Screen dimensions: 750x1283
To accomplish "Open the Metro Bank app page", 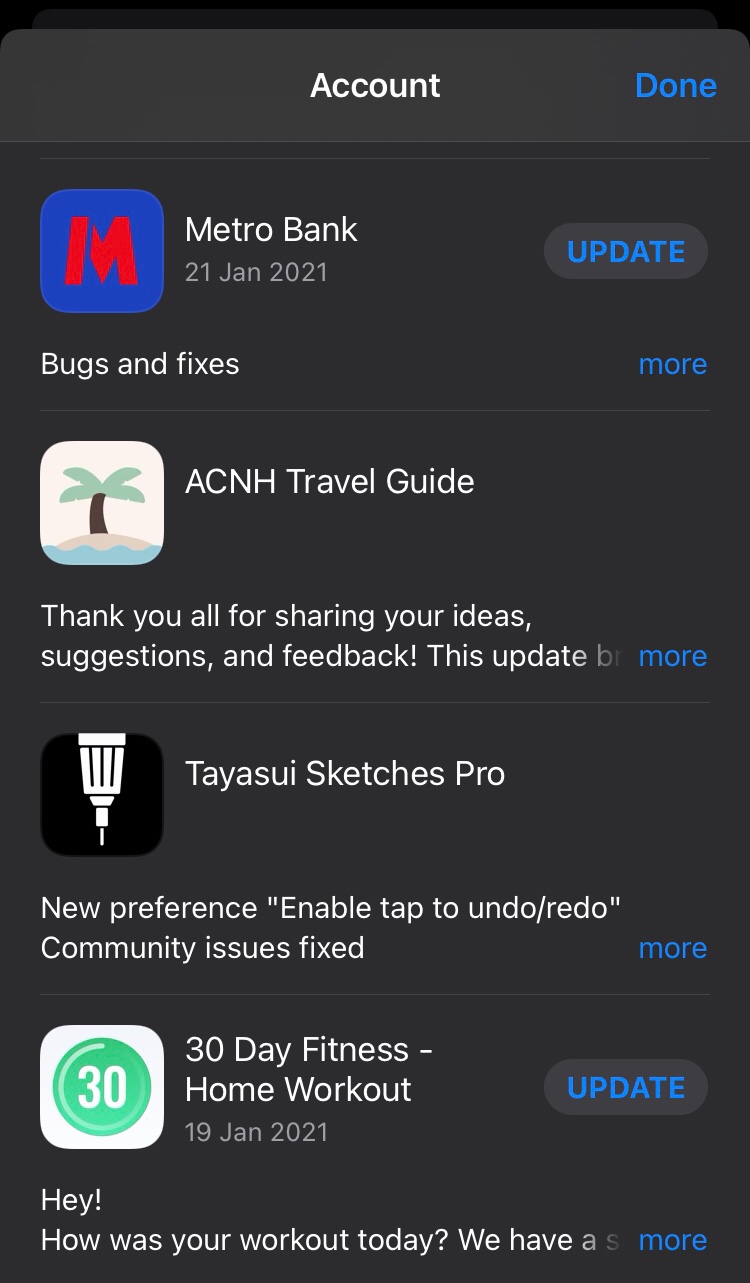I will pyautogui.click(x=102, y=251).
